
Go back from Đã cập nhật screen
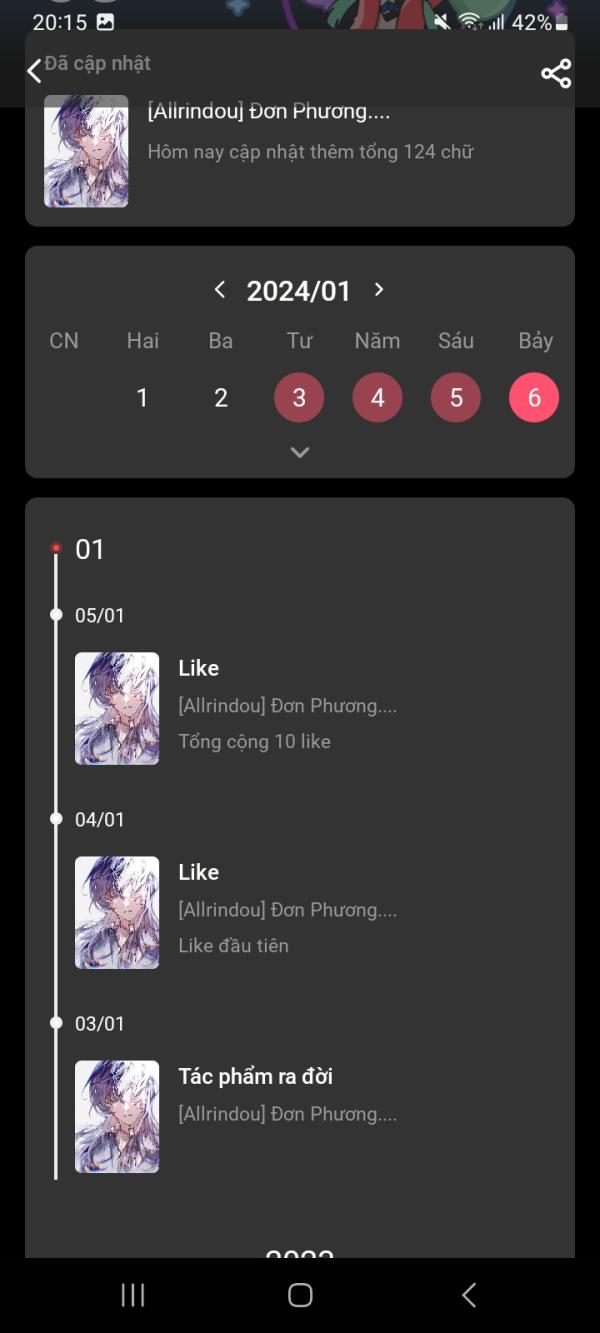pyautogui.click(x=34, y=70)
